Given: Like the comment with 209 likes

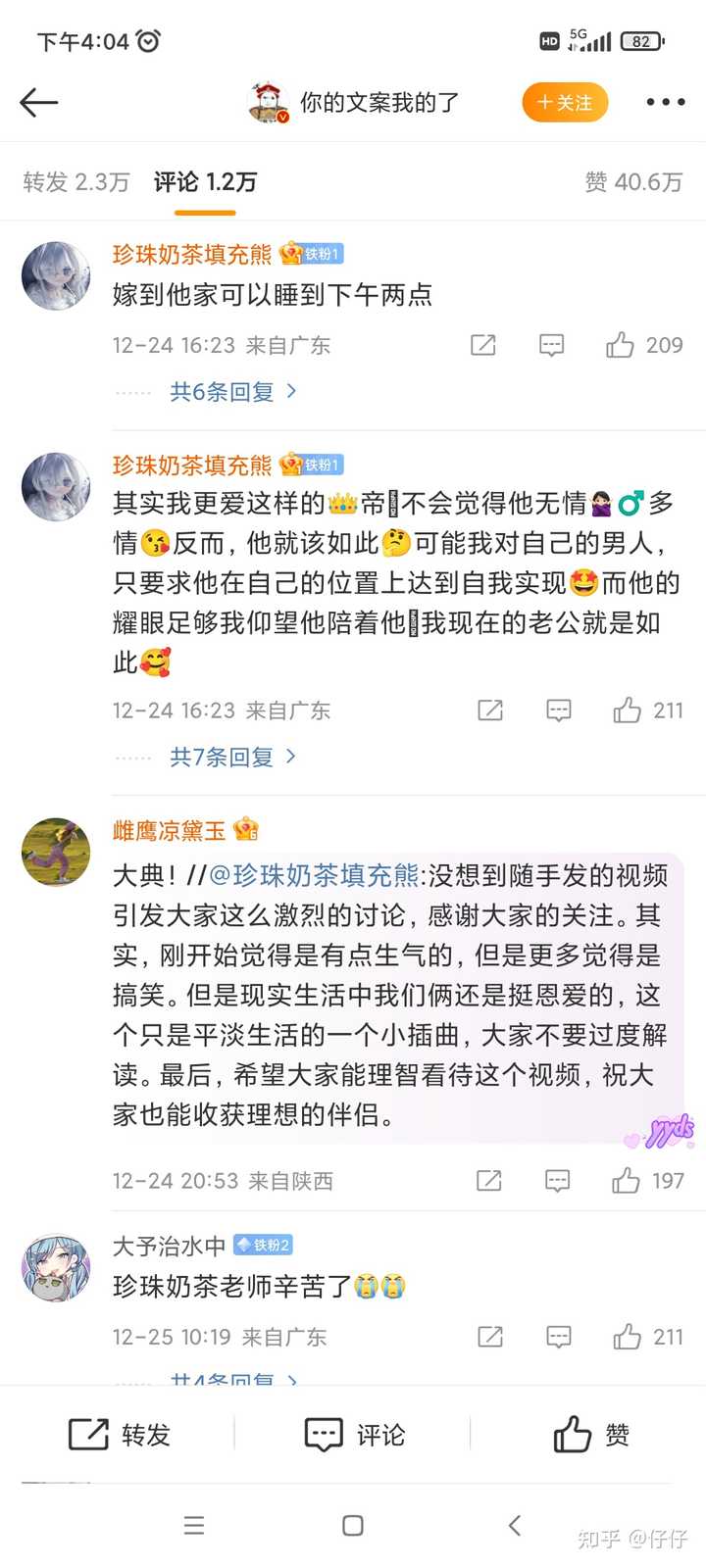Looking at the screenshot, I should [x=644, y=345].
